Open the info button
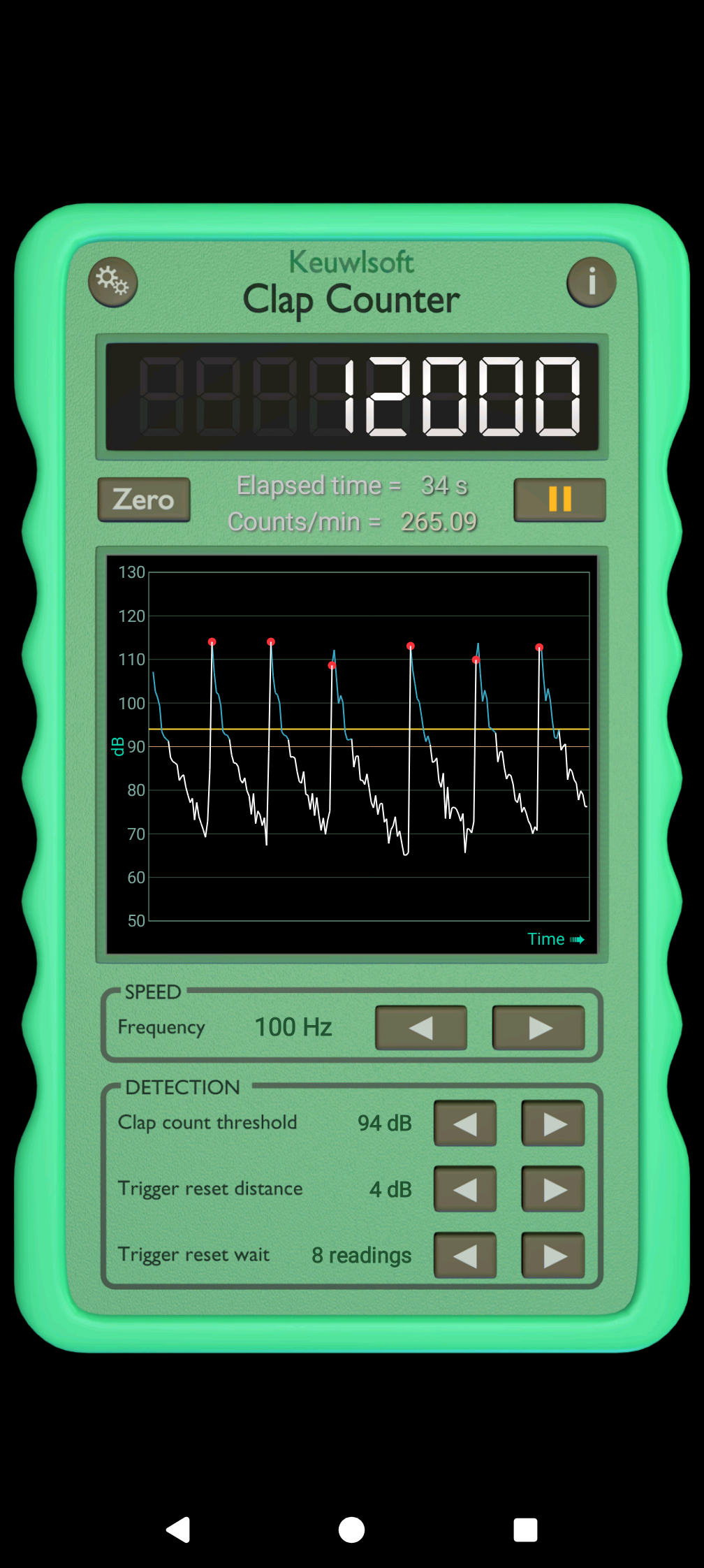This screenshot has height=1568, width=704. pos(591,282)
